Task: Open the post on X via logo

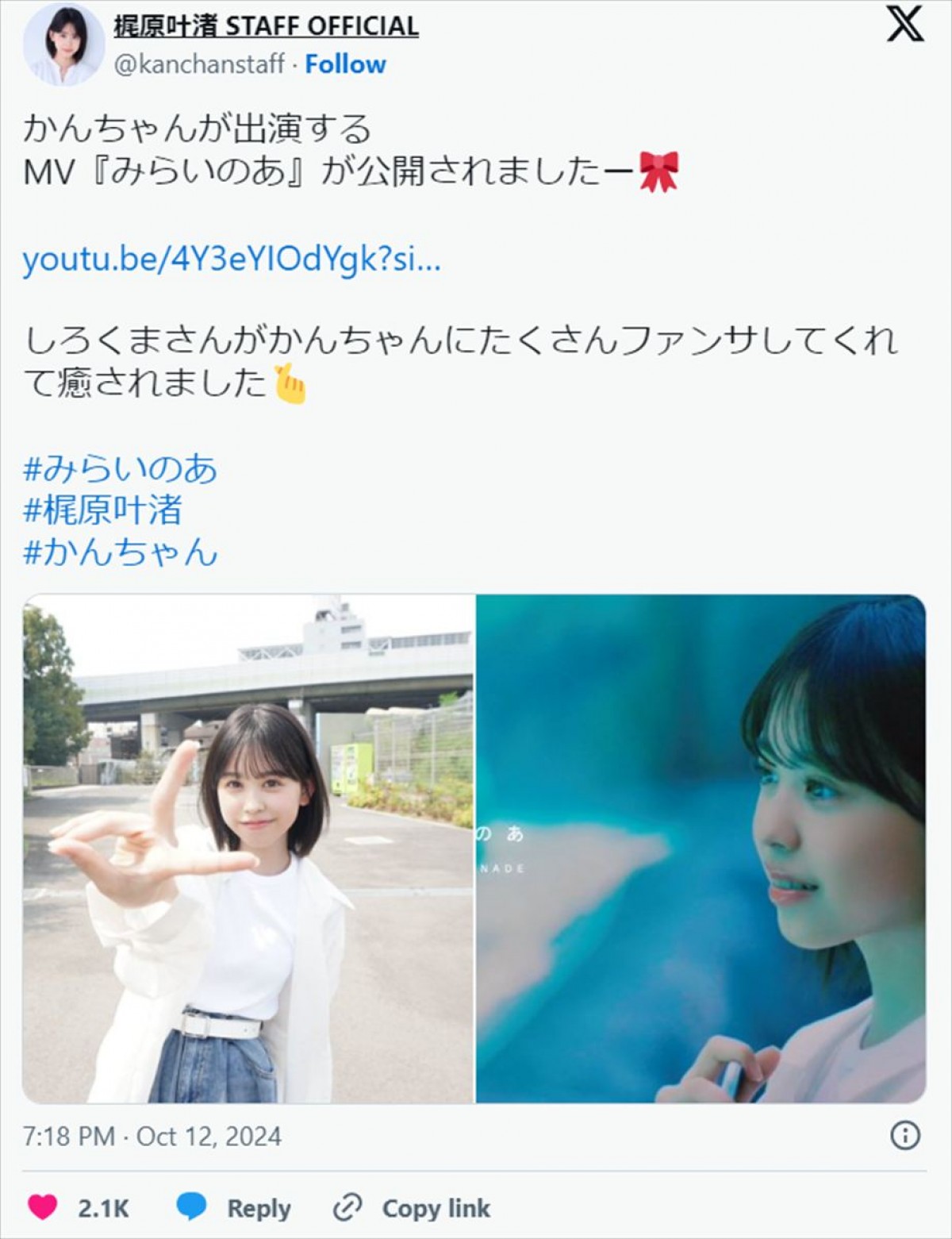Action: pyautogui.click(x=905, y=25)
